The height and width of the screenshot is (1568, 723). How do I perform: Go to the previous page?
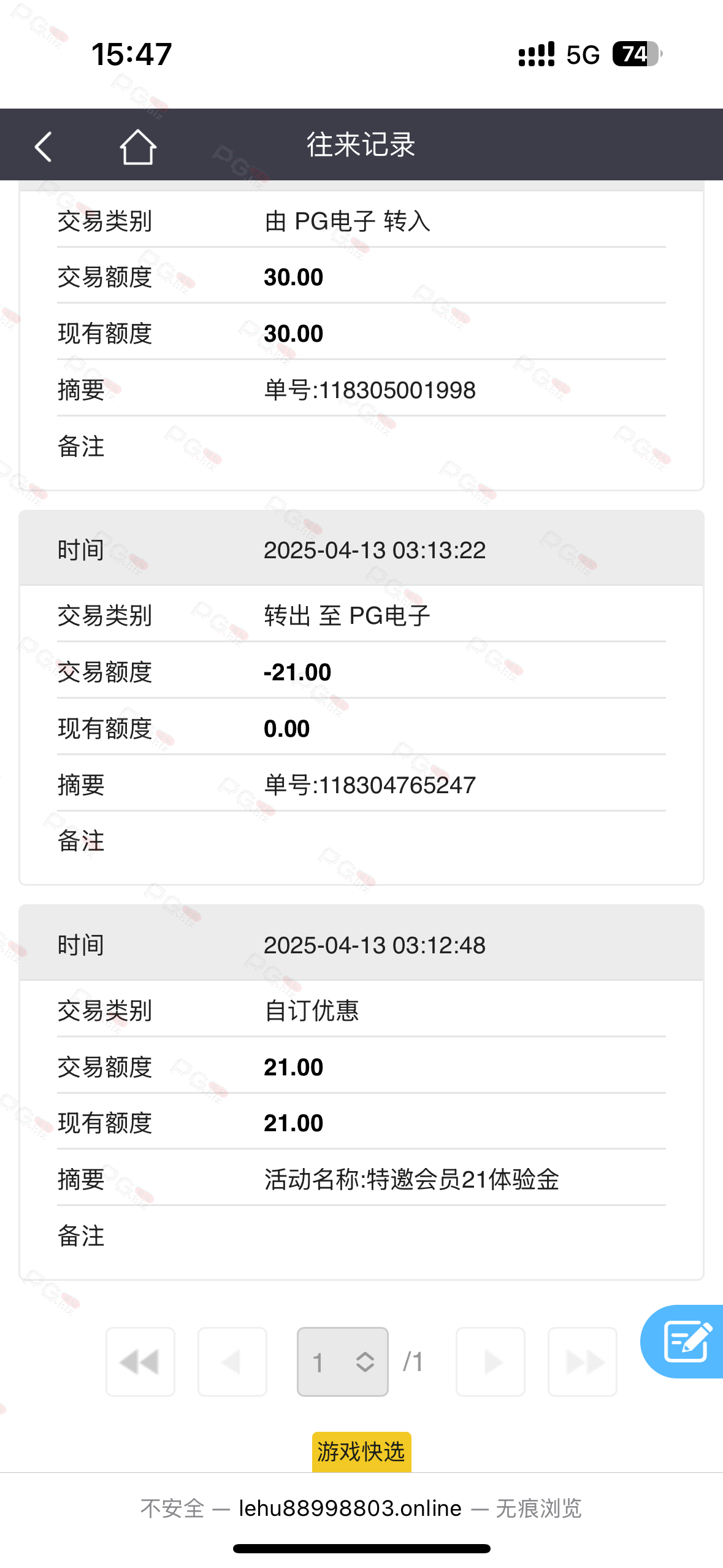point(232,1361)
